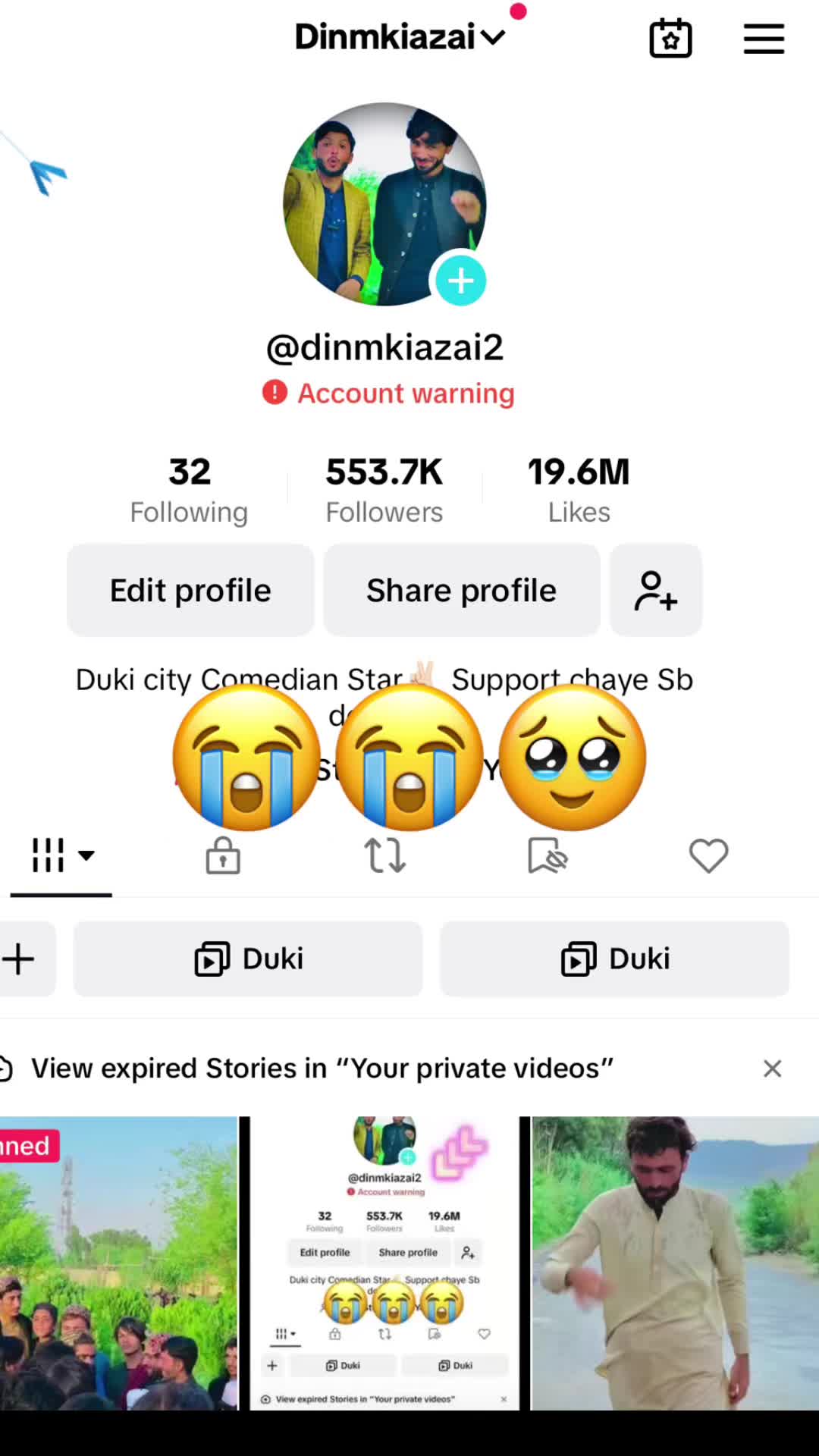The height and width of the screenshot is (1456, 819).
Task: Open the 32 Following list
Action: (x=189, y=490)
